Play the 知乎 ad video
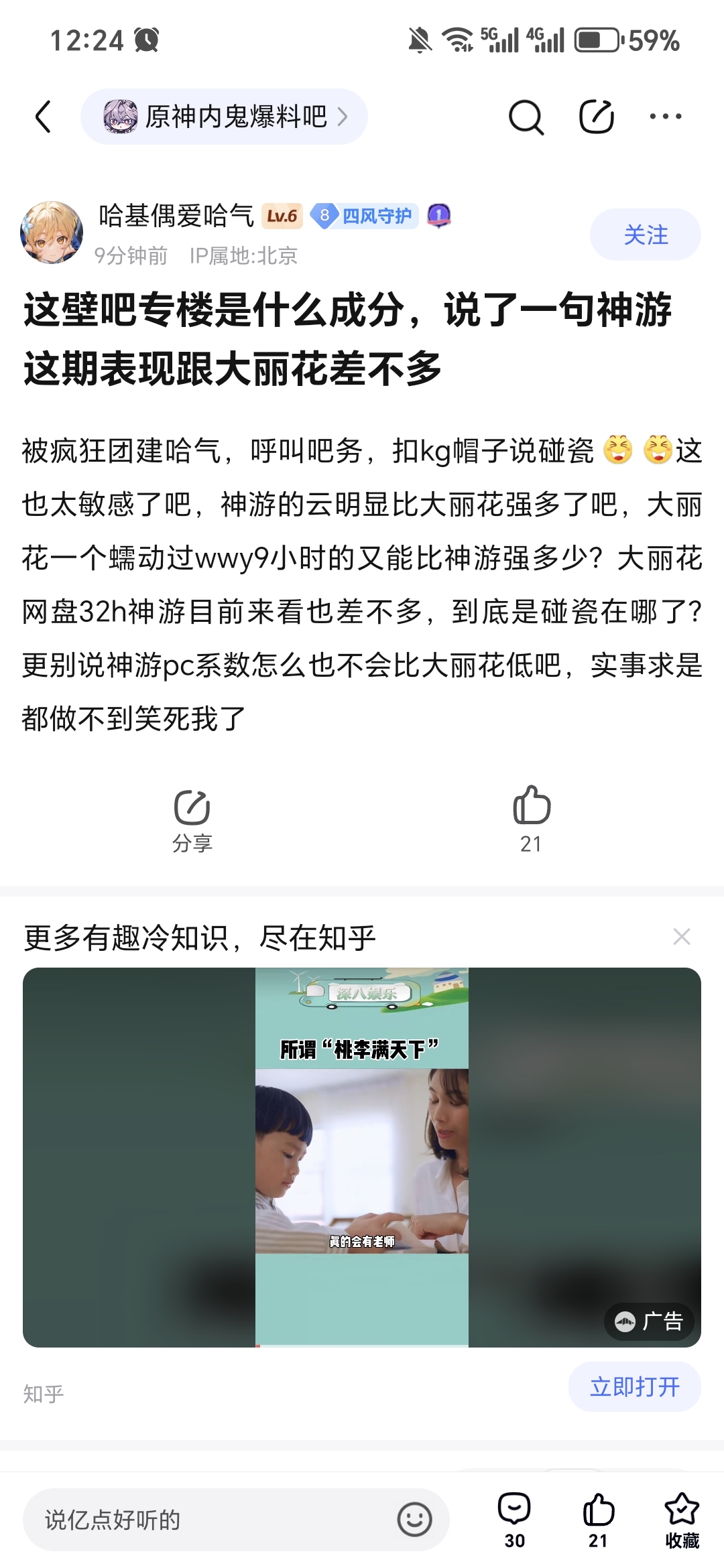The image size is (724, 1568). tap(362, 1157)
